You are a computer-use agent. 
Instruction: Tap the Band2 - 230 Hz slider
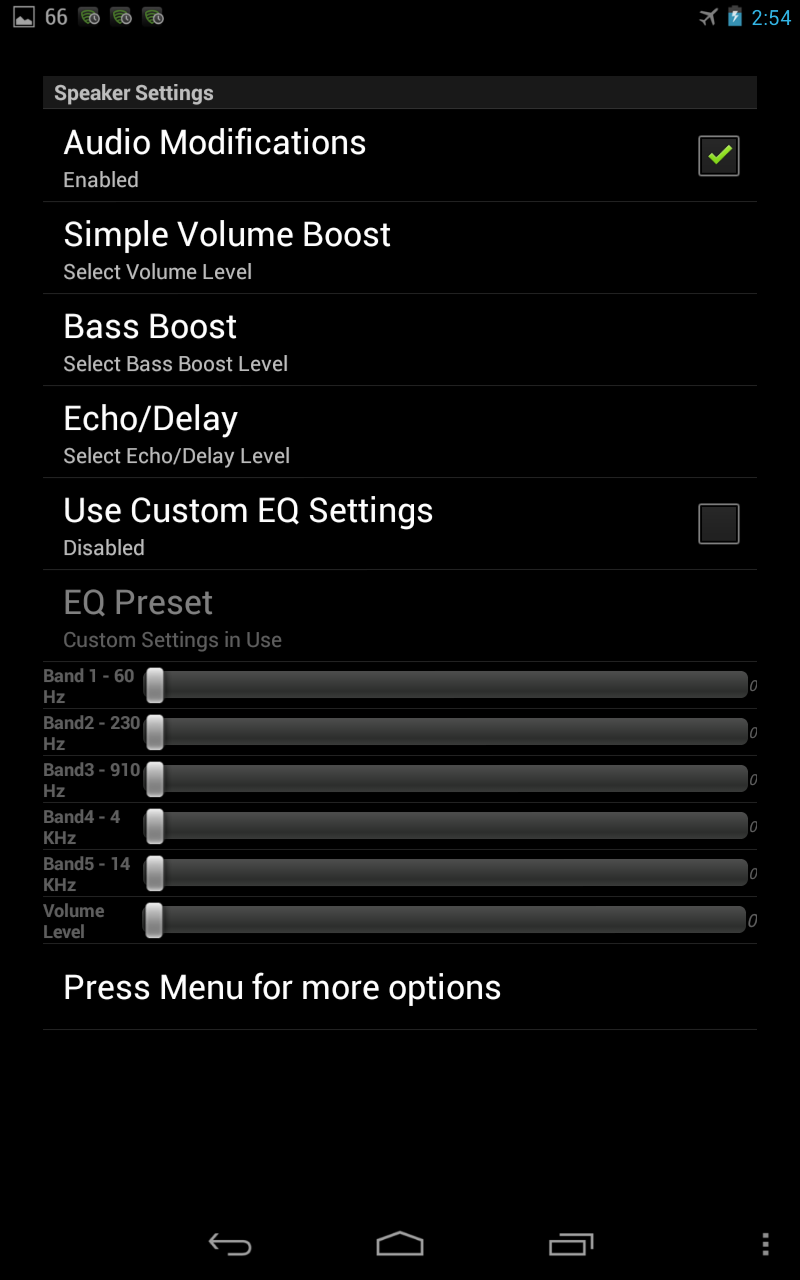pos(446,732)
